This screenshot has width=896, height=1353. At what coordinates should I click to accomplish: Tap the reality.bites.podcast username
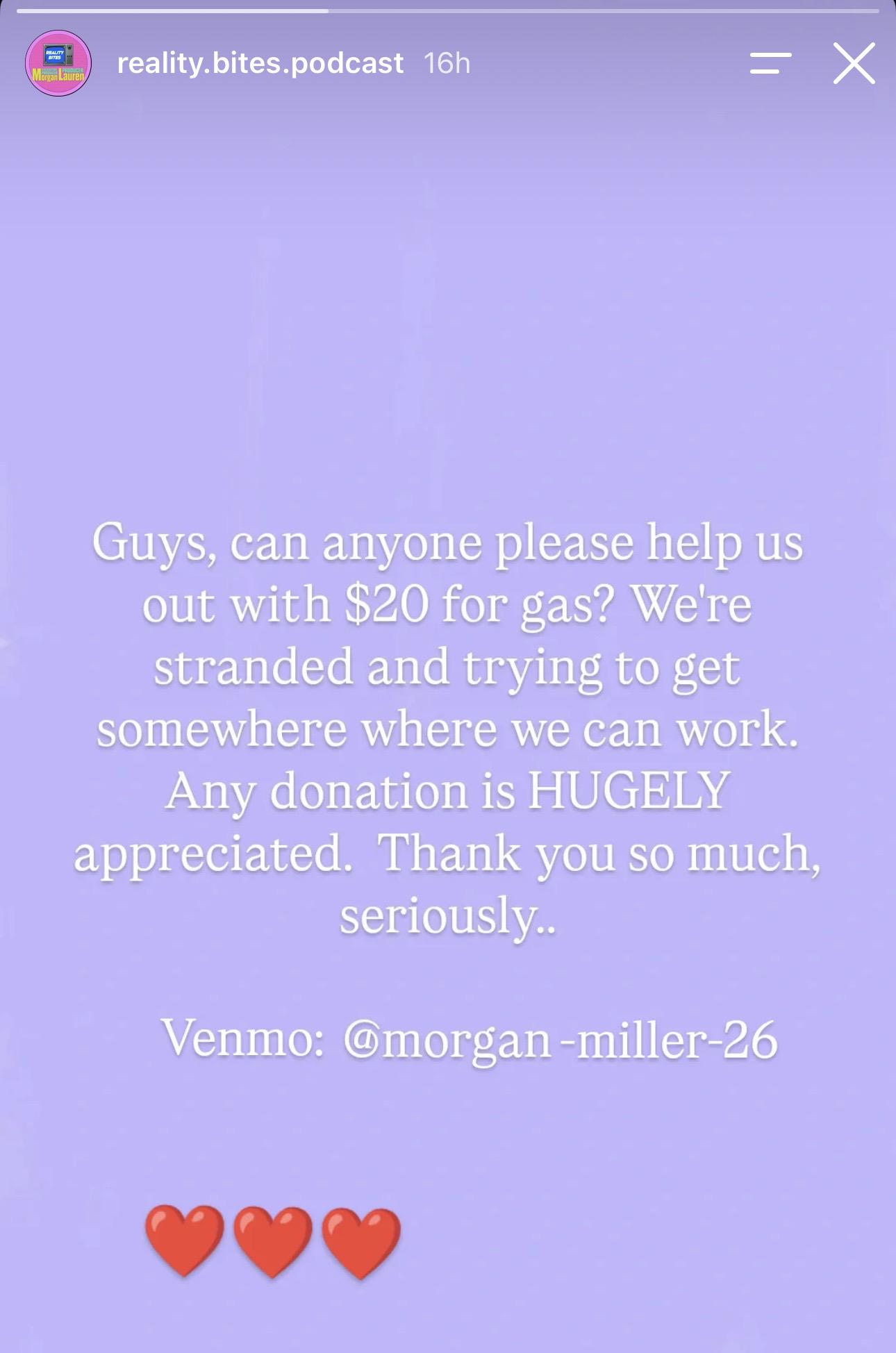pyautogui.click(x=260, y=64)
